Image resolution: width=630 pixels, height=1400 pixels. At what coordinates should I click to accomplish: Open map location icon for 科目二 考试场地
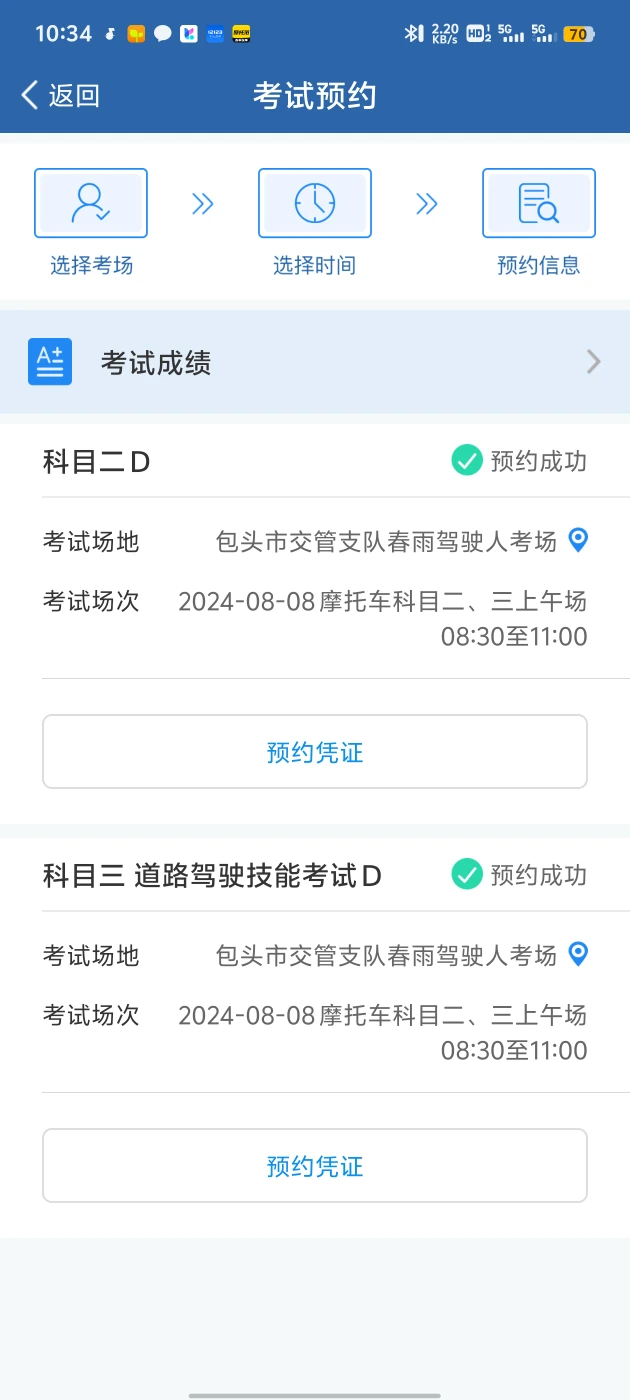pos(578,541)
